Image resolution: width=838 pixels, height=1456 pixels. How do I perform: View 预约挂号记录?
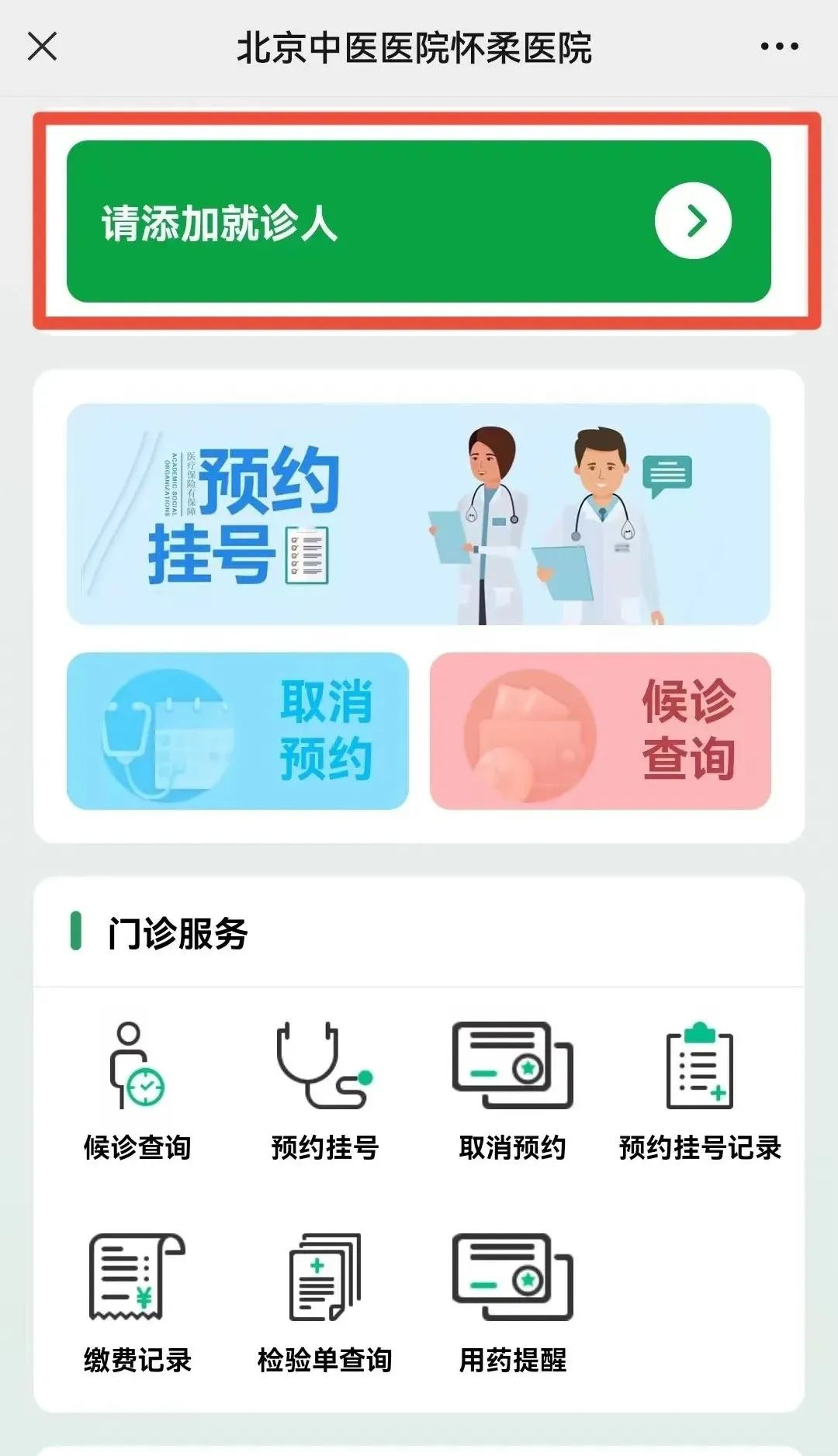pyautogui.click(x=700, y=1090)
